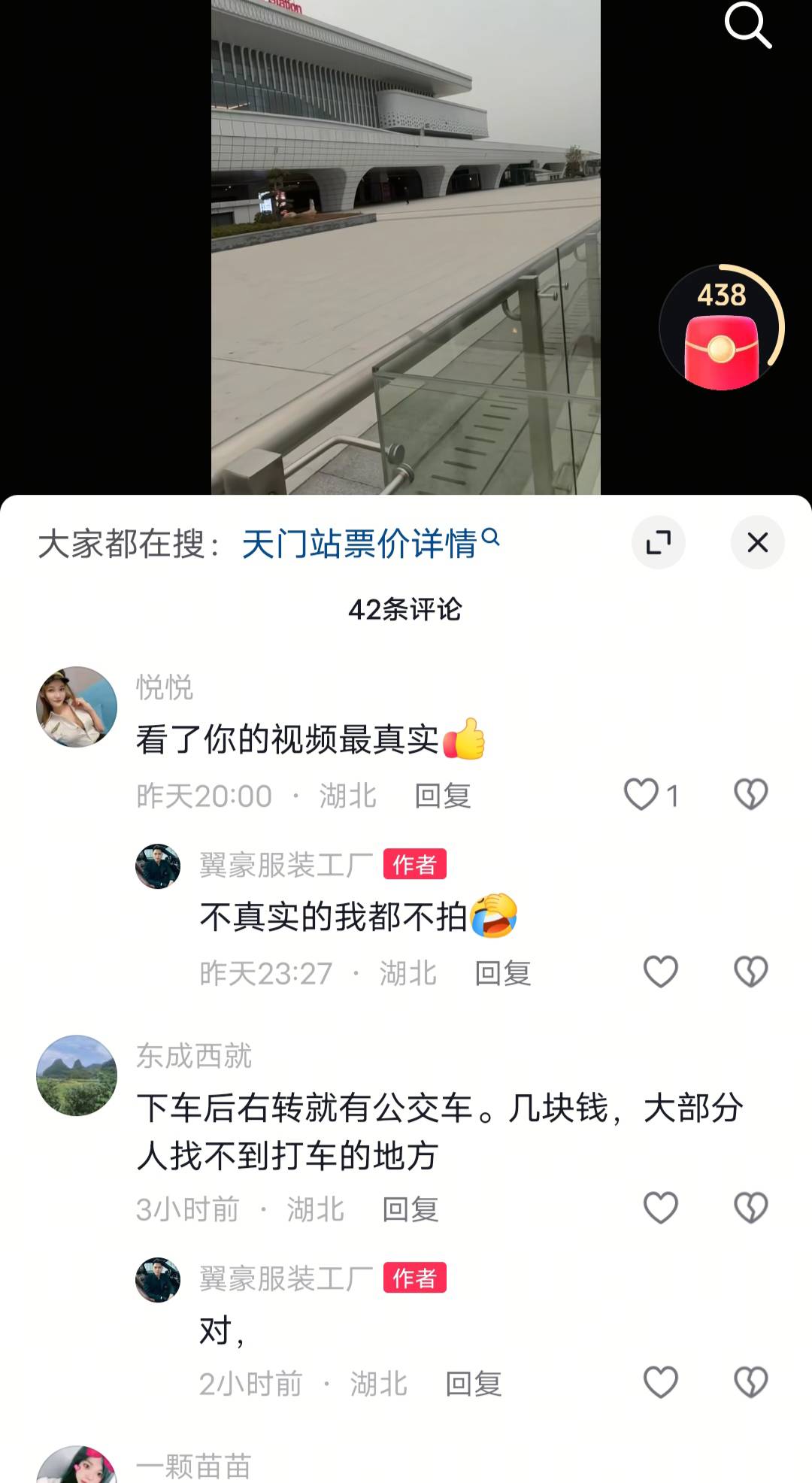The height and width of the screenshot is (1483, 812).
Task: Reply to the author's 对 comment
Action: coord(474,1384)
